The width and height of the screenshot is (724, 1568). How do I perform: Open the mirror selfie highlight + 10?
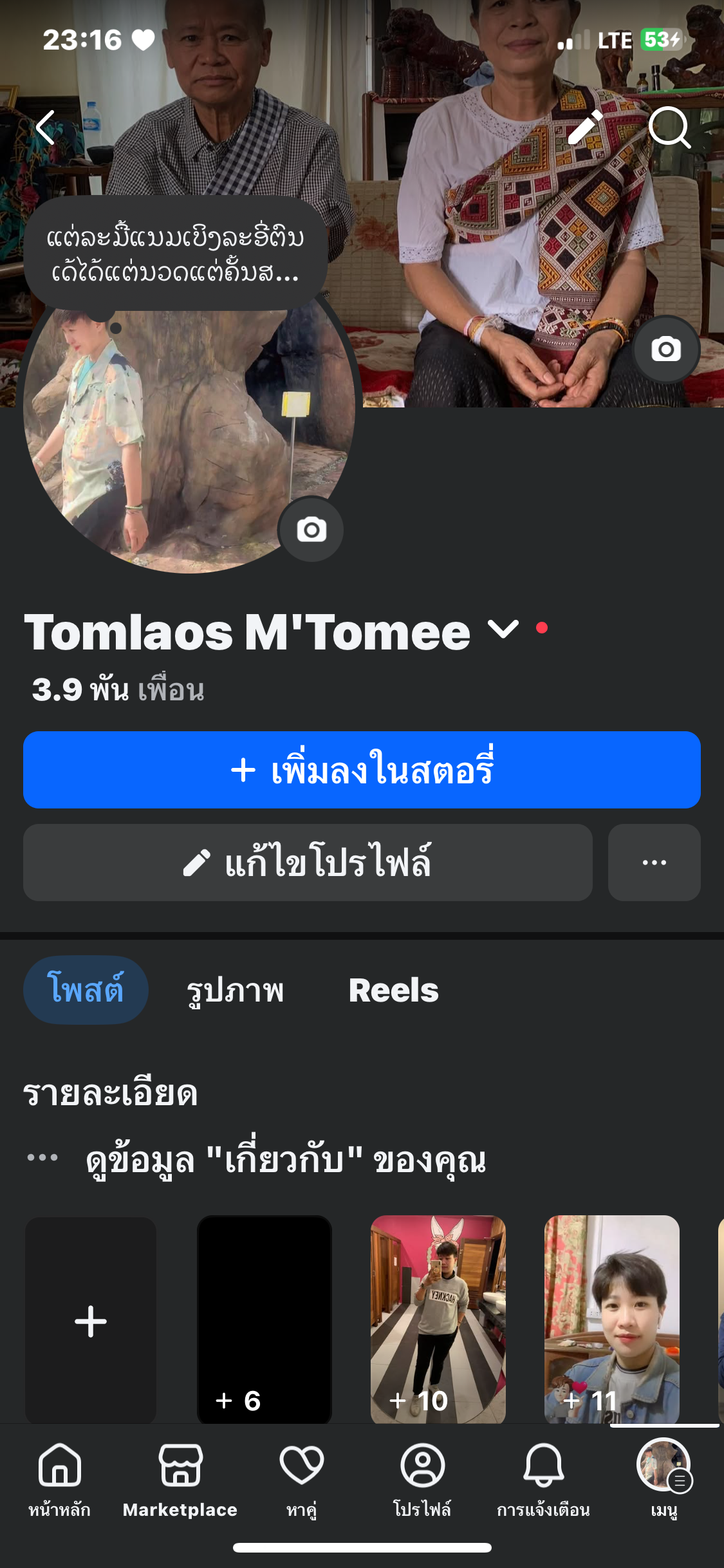438,1320
